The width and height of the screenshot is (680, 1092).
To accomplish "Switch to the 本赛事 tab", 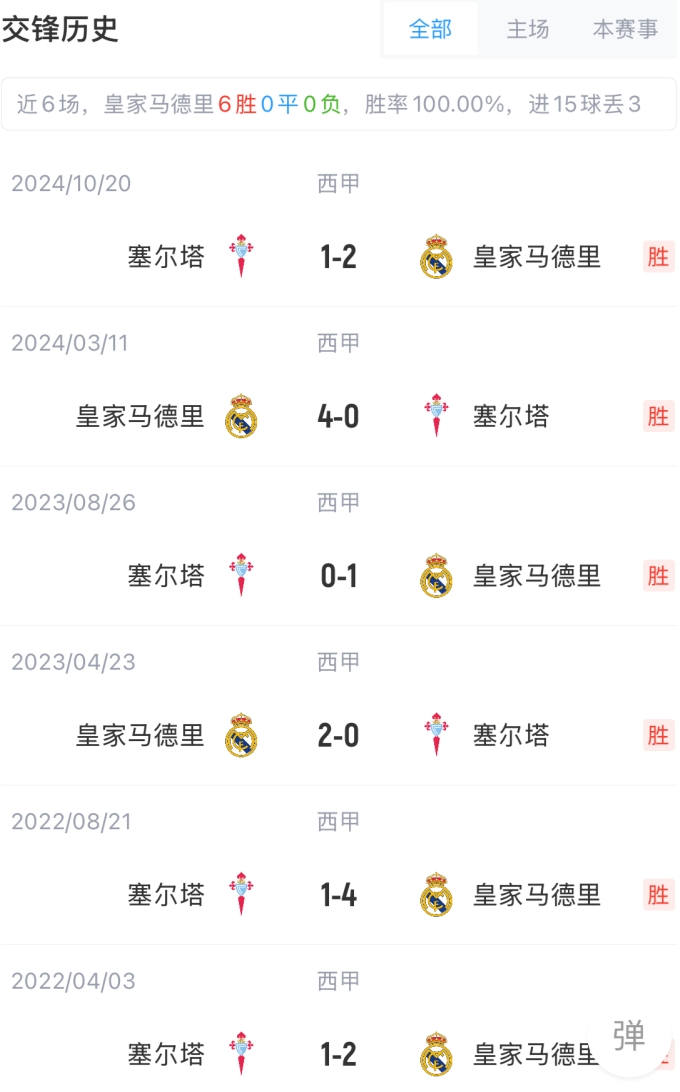I will (625, 30).
